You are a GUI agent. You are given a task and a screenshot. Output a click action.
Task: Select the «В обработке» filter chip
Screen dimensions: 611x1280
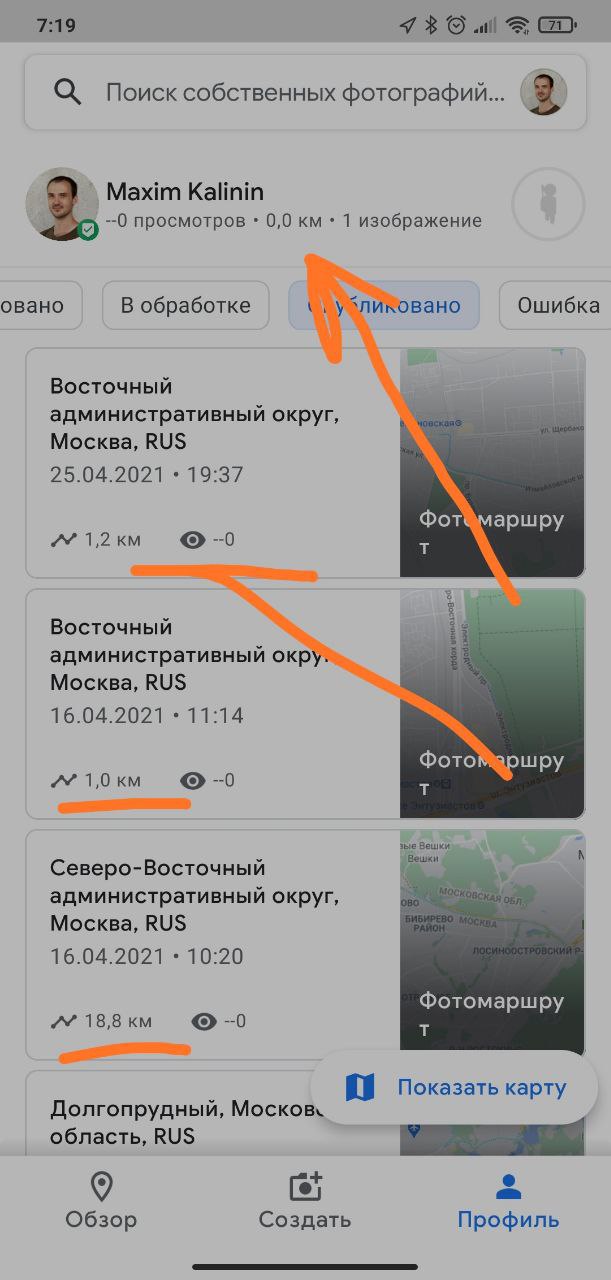click(185, 306)
